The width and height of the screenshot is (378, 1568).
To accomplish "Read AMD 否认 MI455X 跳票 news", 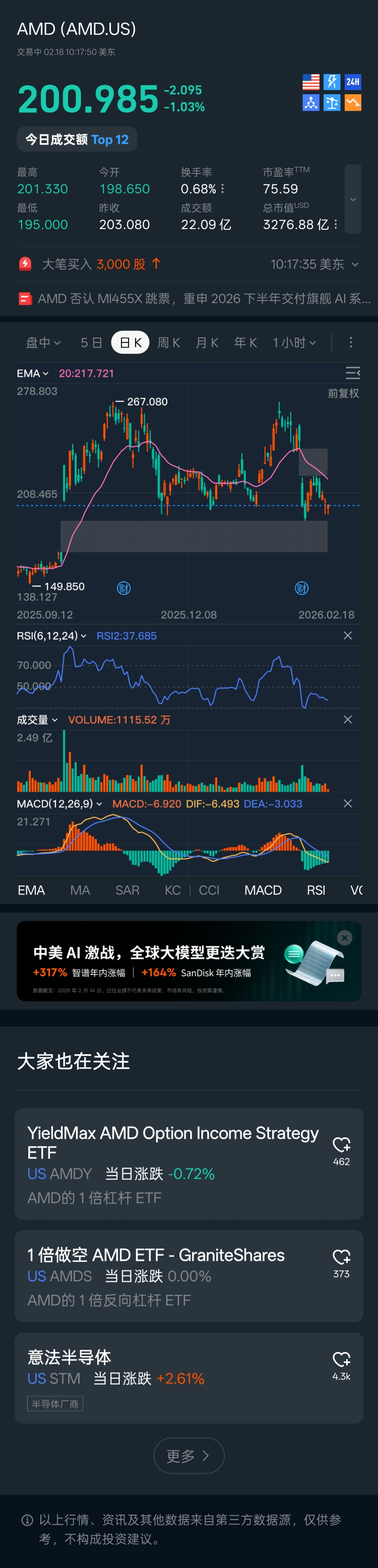I will (x=195, y=298).
